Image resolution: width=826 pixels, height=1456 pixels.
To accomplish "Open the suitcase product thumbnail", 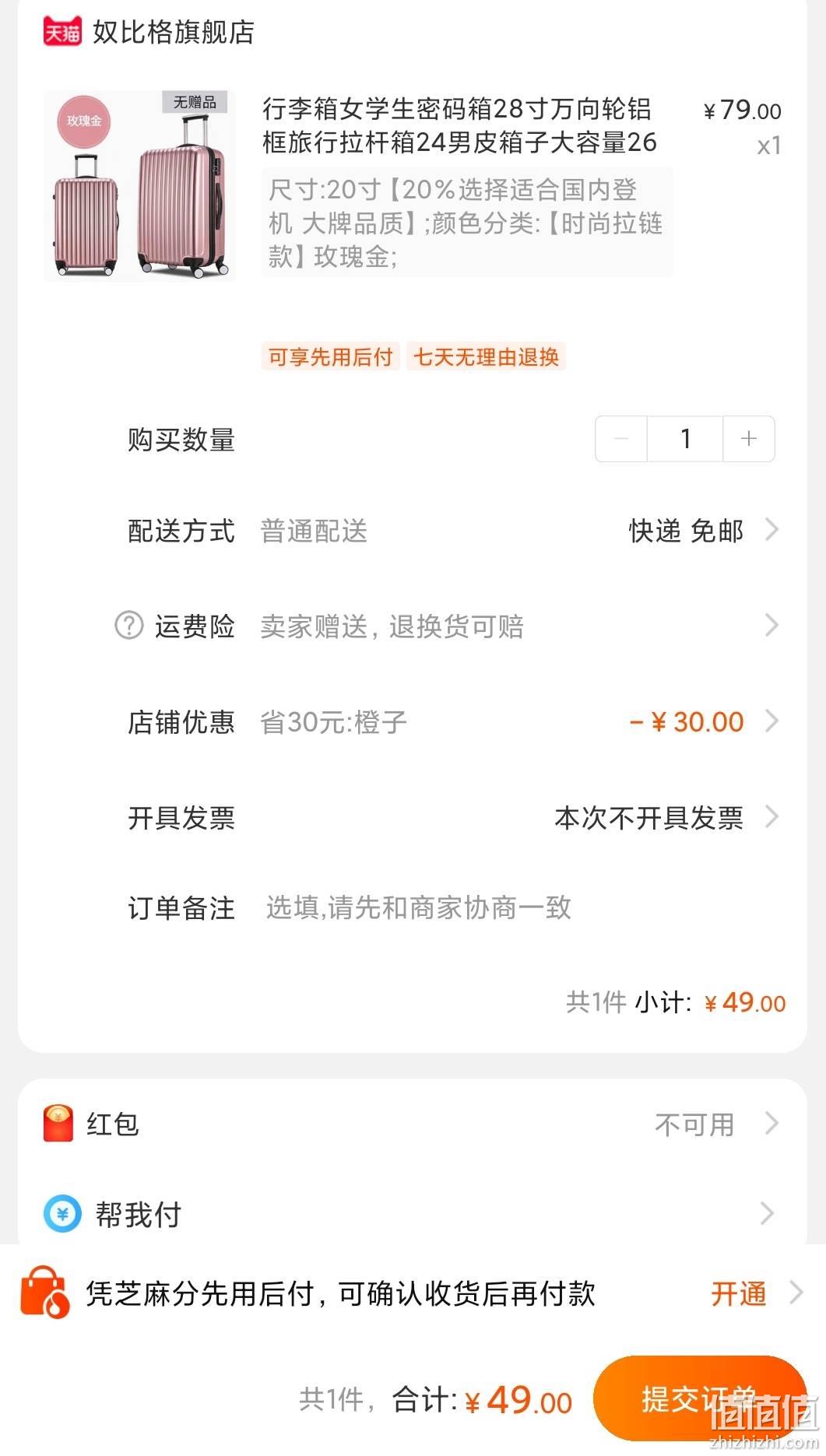I will tap(140, 185).
